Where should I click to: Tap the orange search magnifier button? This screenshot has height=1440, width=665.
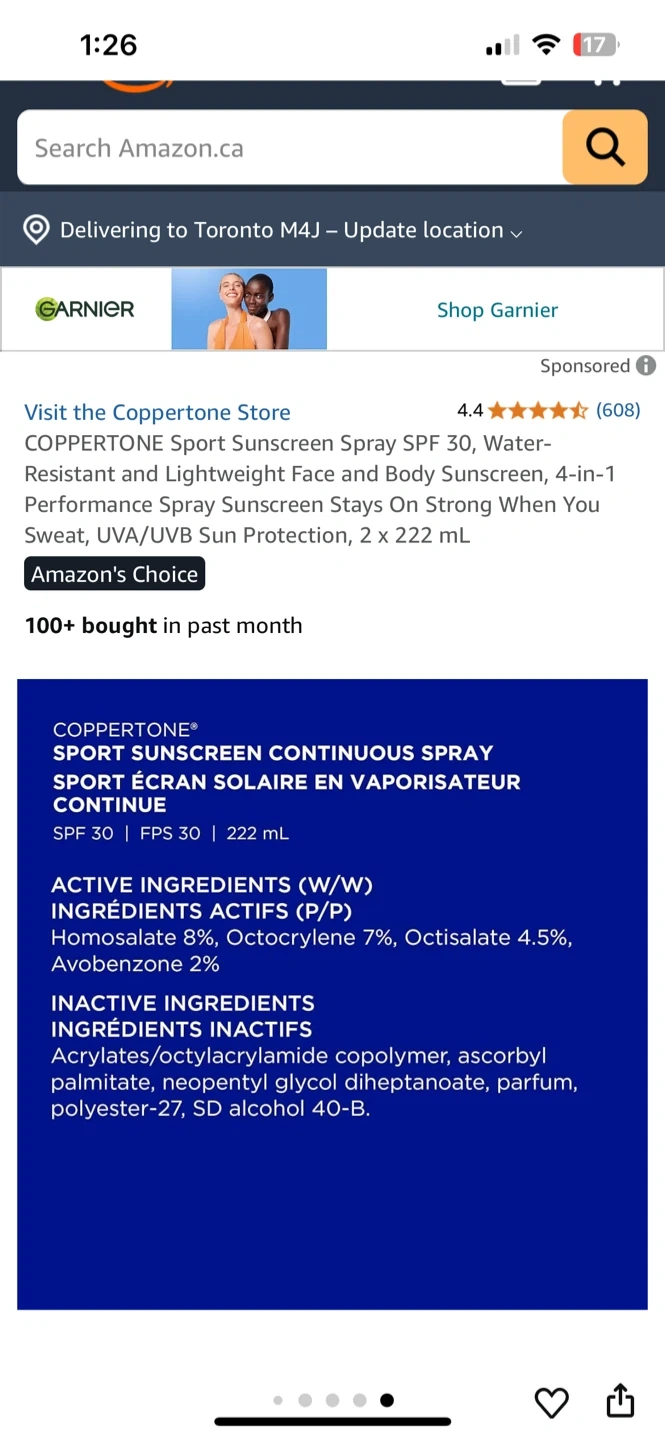[605, 148]
